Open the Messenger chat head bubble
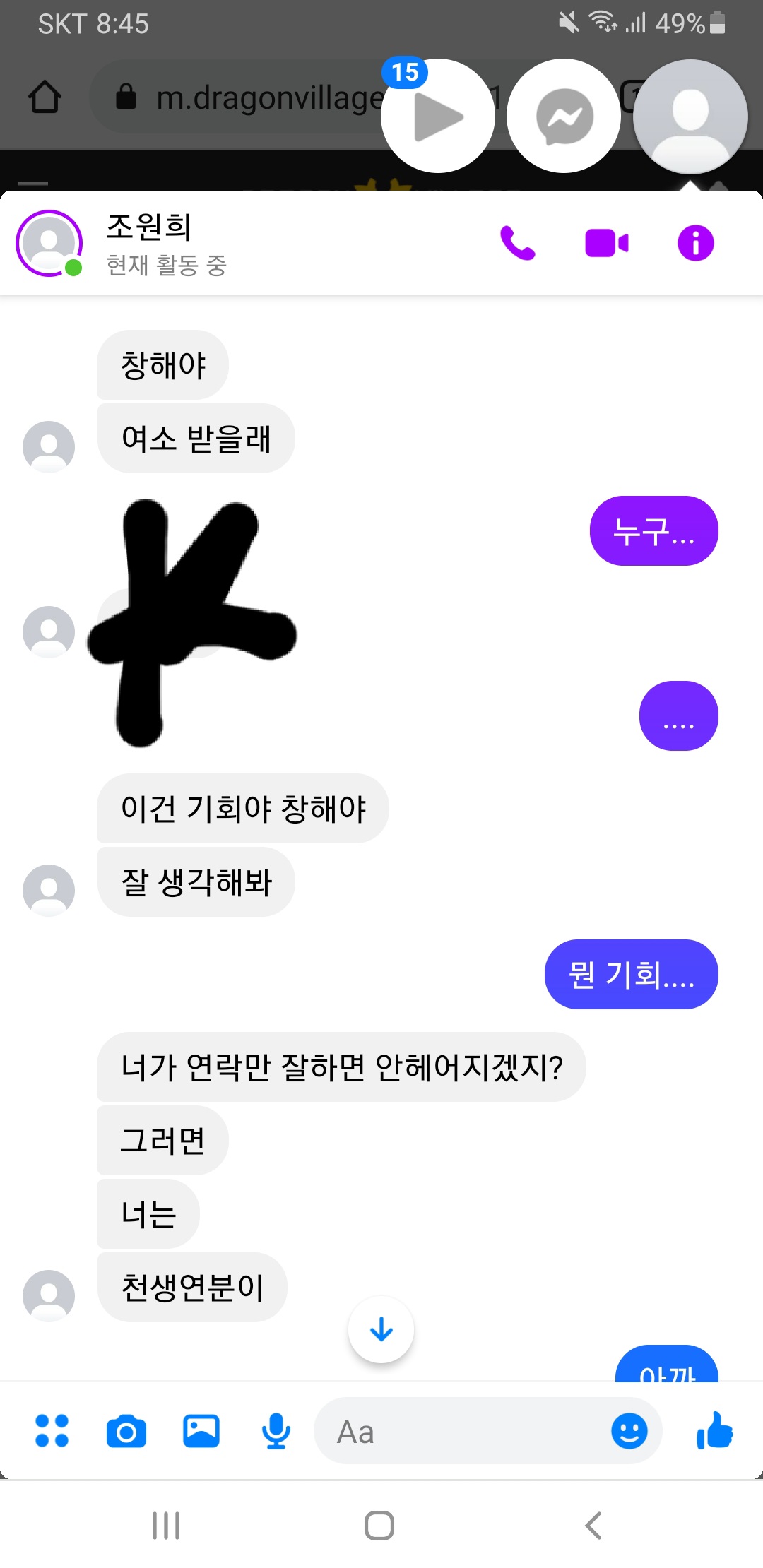The width and height of the screenshot is (763, 1568). 564,117
